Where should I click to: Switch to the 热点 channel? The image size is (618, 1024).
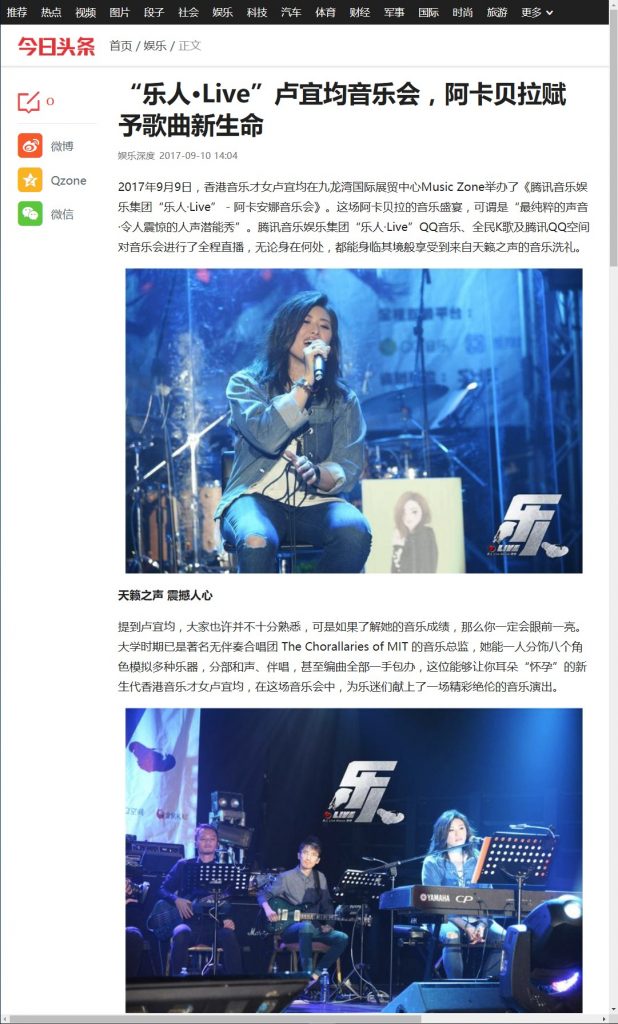click(51, 12)
